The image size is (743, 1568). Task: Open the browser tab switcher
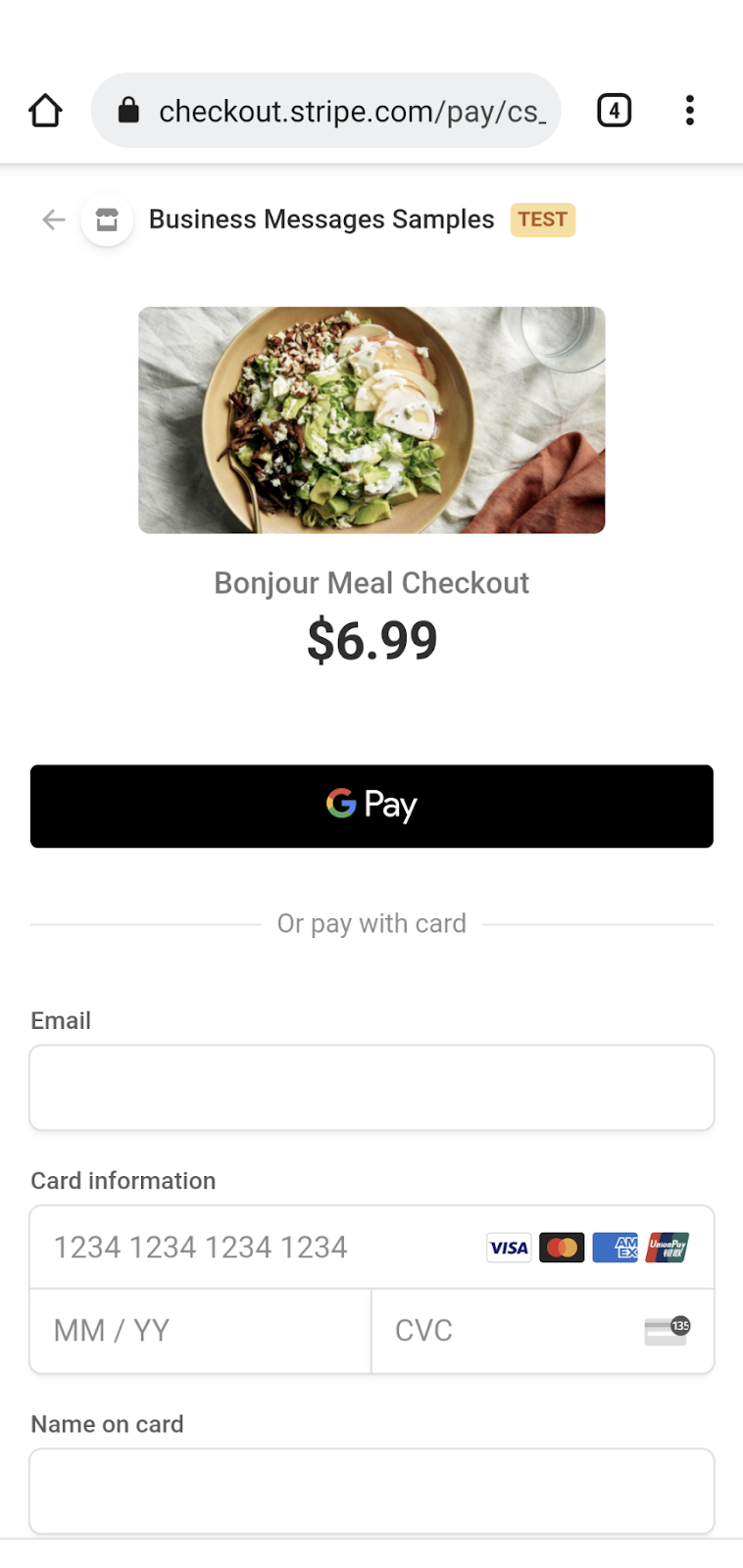coord(614,111)
